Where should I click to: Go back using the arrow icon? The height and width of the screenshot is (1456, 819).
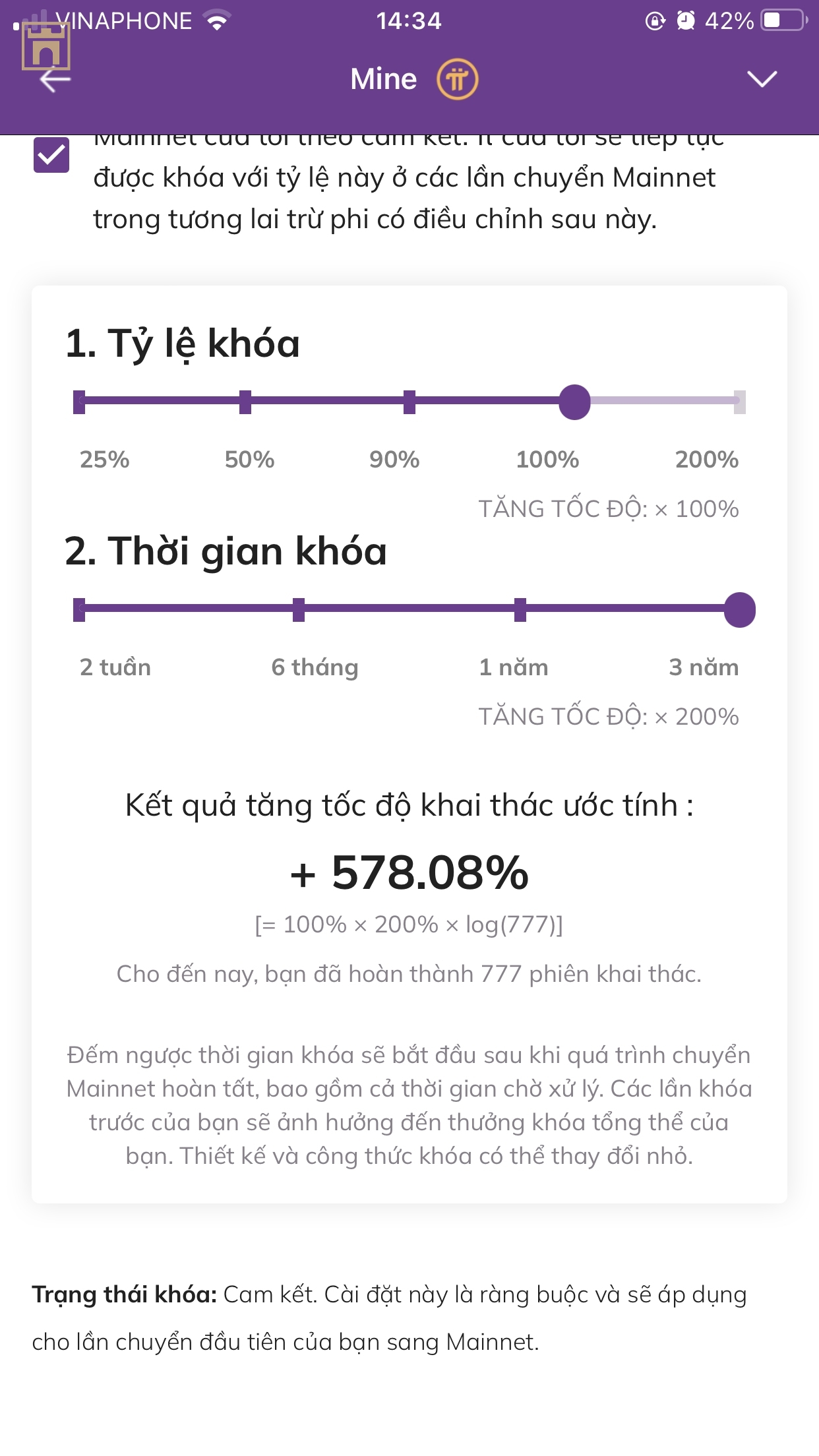(x=55, y=80)
